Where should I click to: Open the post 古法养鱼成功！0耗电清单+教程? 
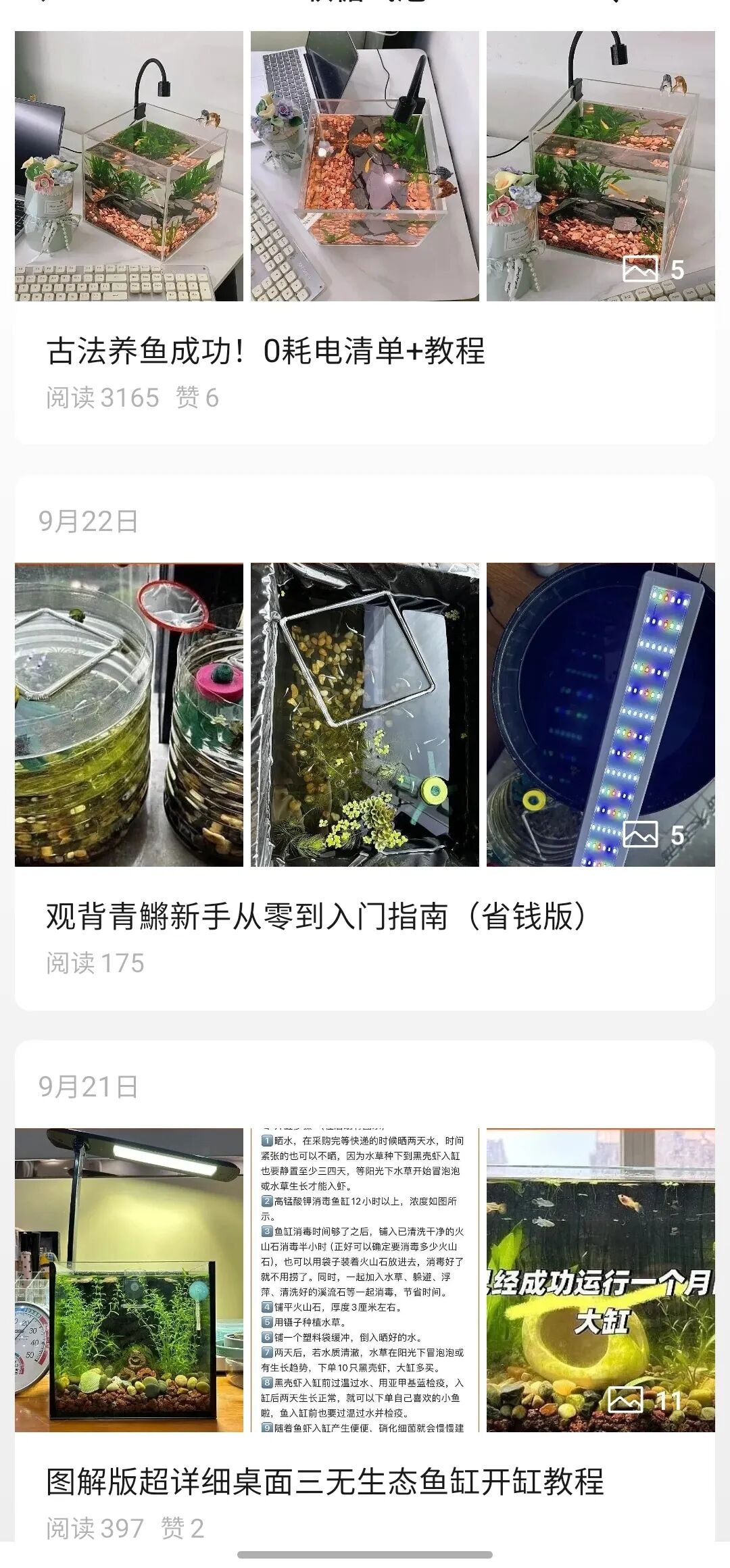266,351
